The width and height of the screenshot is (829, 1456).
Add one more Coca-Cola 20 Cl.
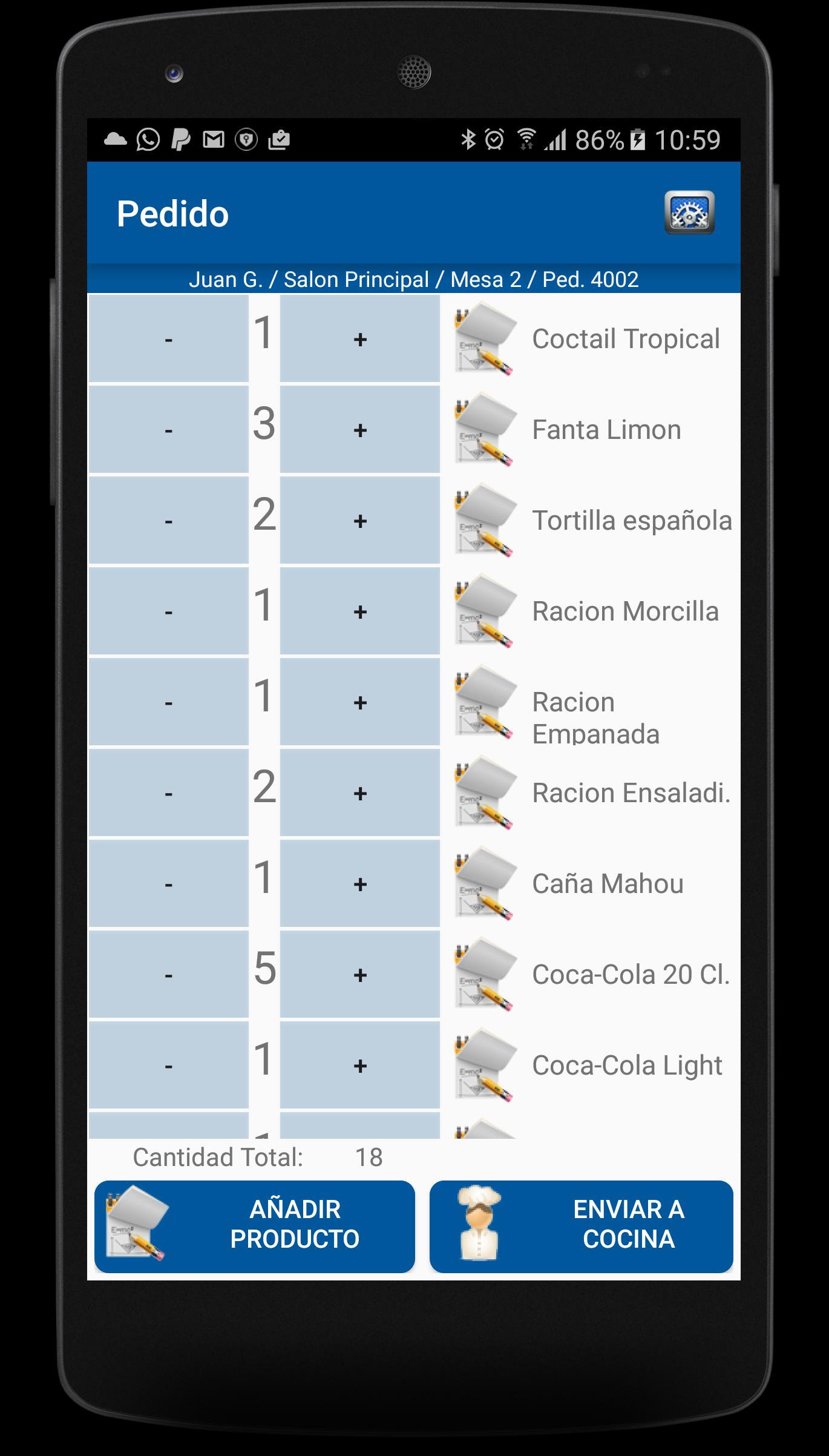click(x=360, y=974)
